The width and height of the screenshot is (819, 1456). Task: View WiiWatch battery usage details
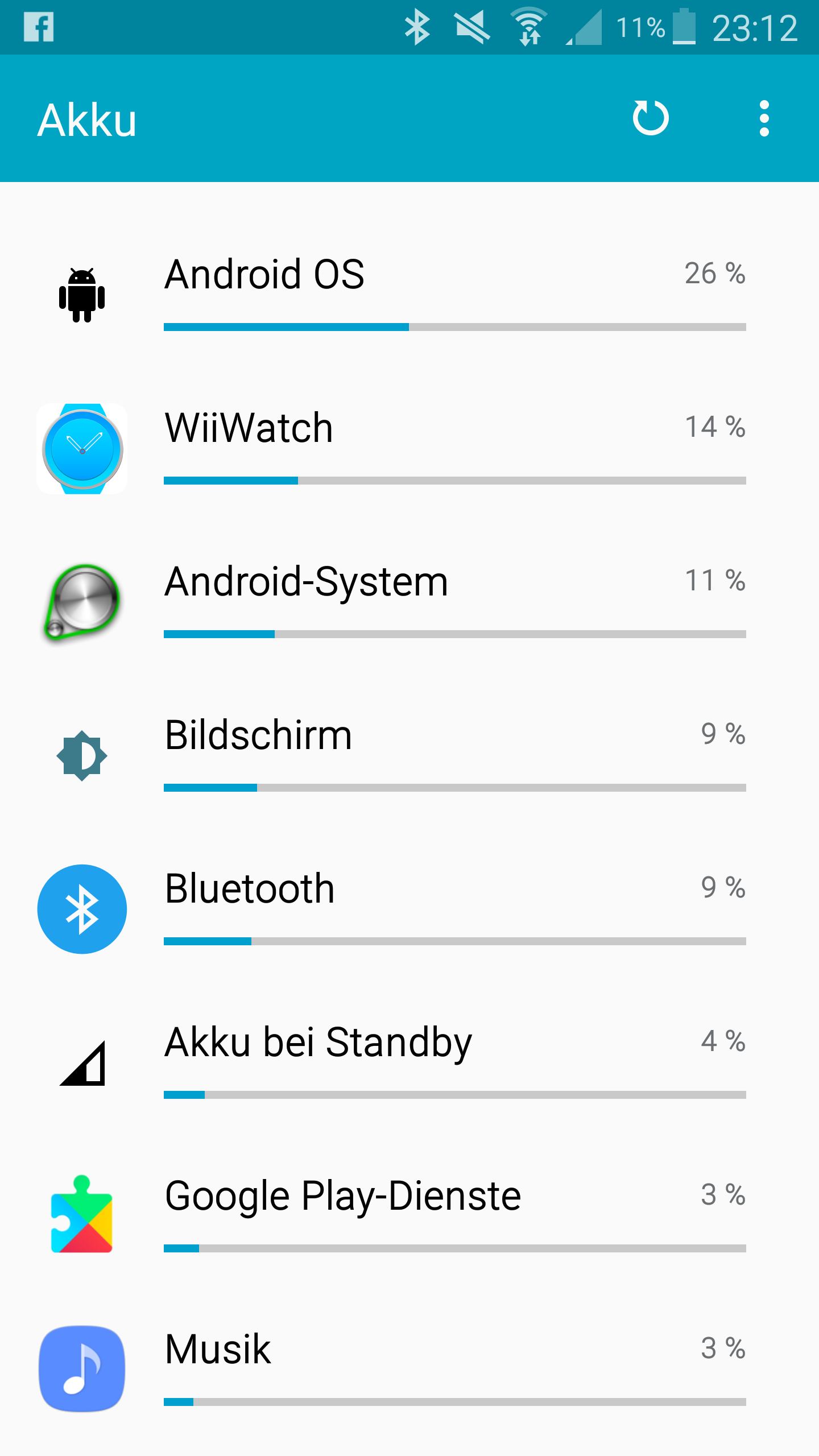click(x=409, y=449)
